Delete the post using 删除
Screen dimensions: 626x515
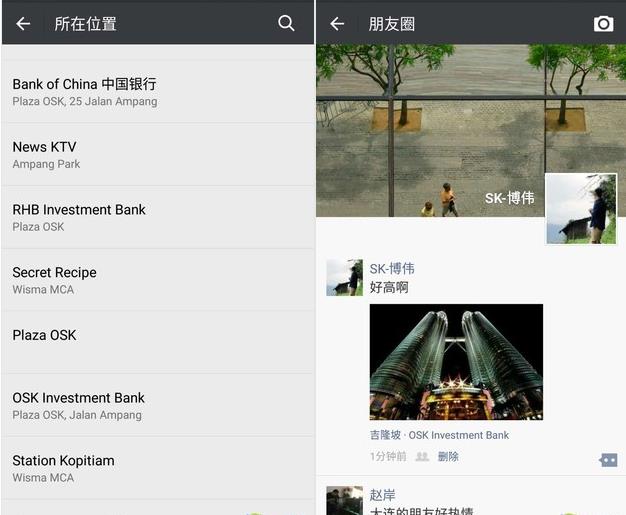[x=448, y=456]
